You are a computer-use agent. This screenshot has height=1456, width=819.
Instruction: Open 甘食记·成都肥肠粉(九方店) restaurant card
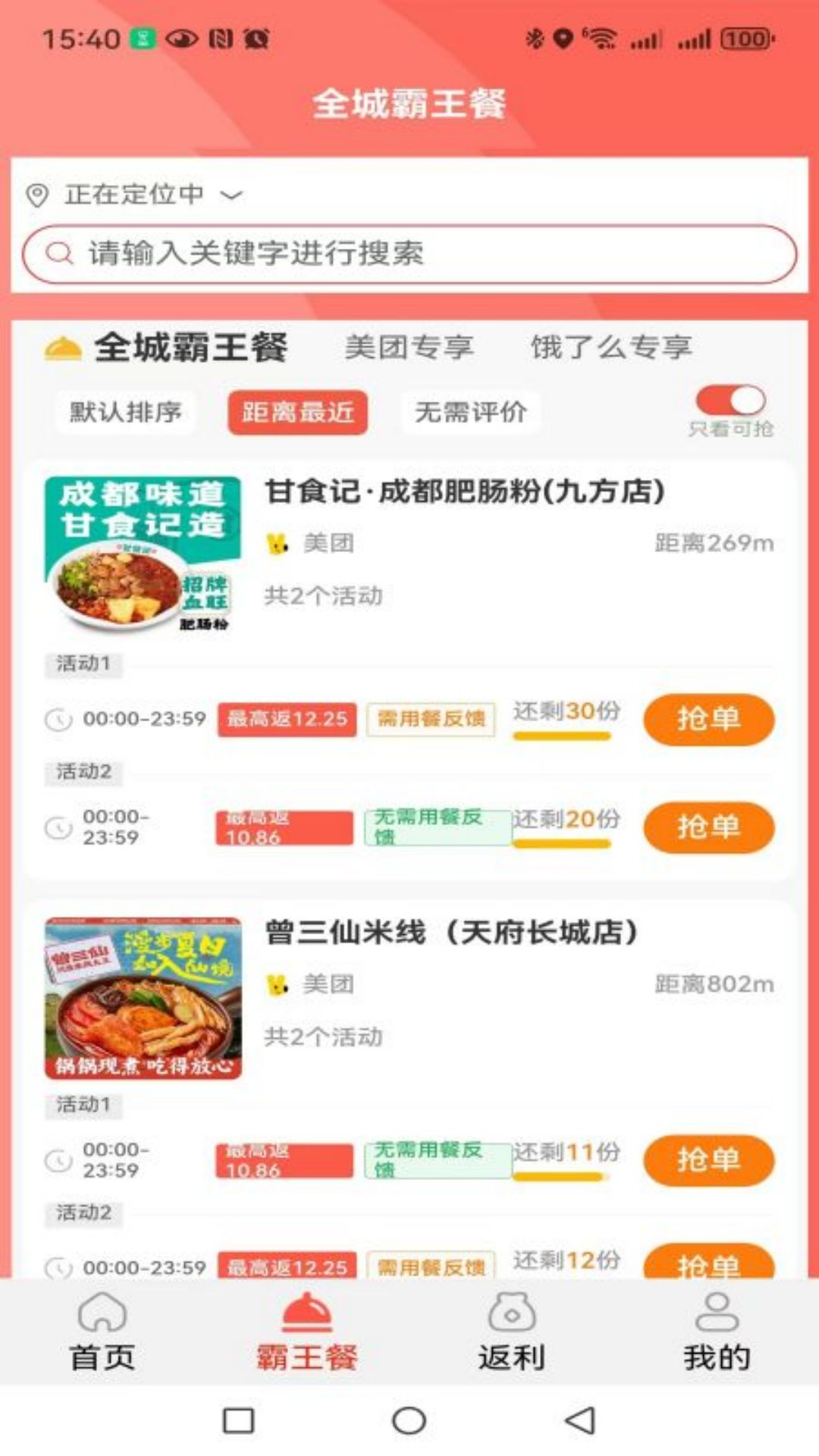coord(464,493)
